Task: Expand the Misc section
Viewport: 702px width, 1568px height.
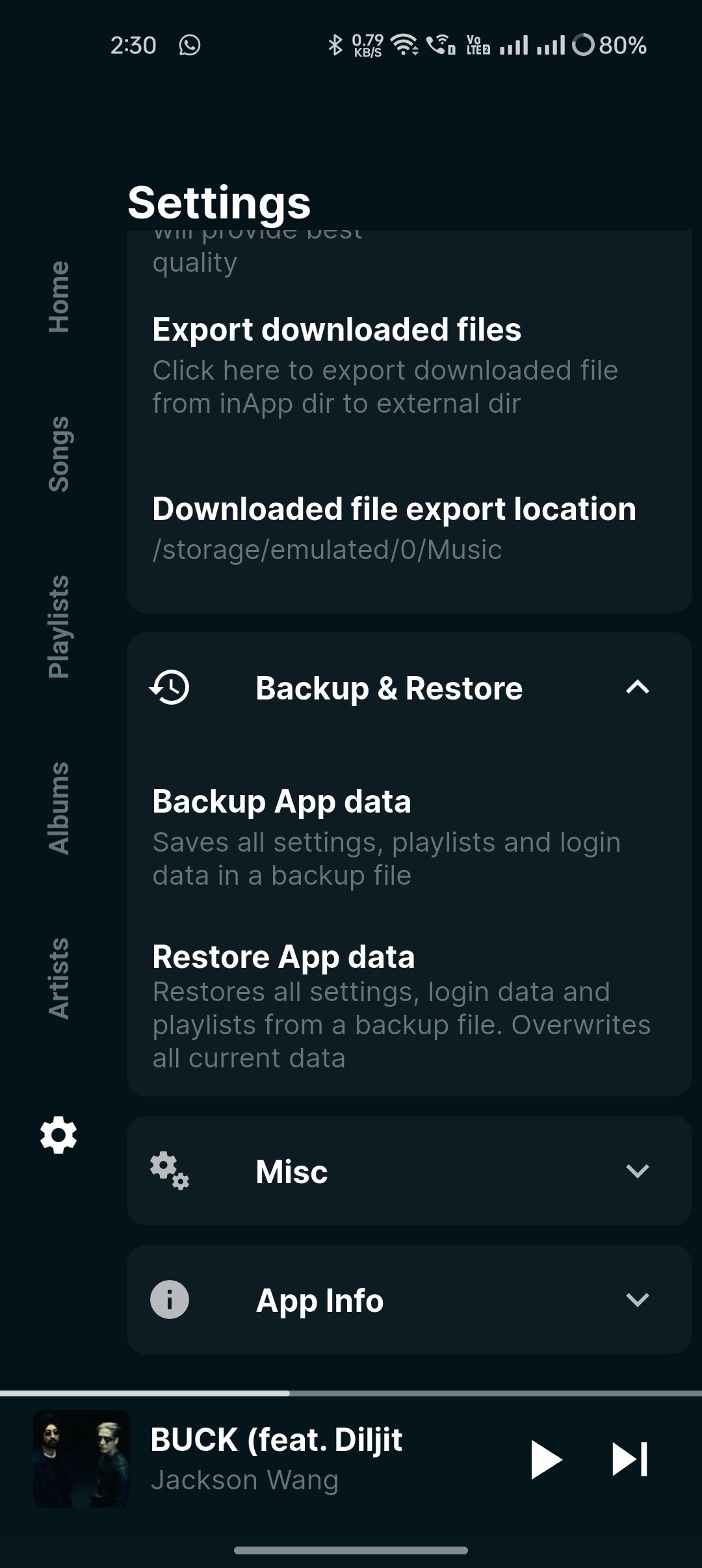Action: (x=409, y=1171)
